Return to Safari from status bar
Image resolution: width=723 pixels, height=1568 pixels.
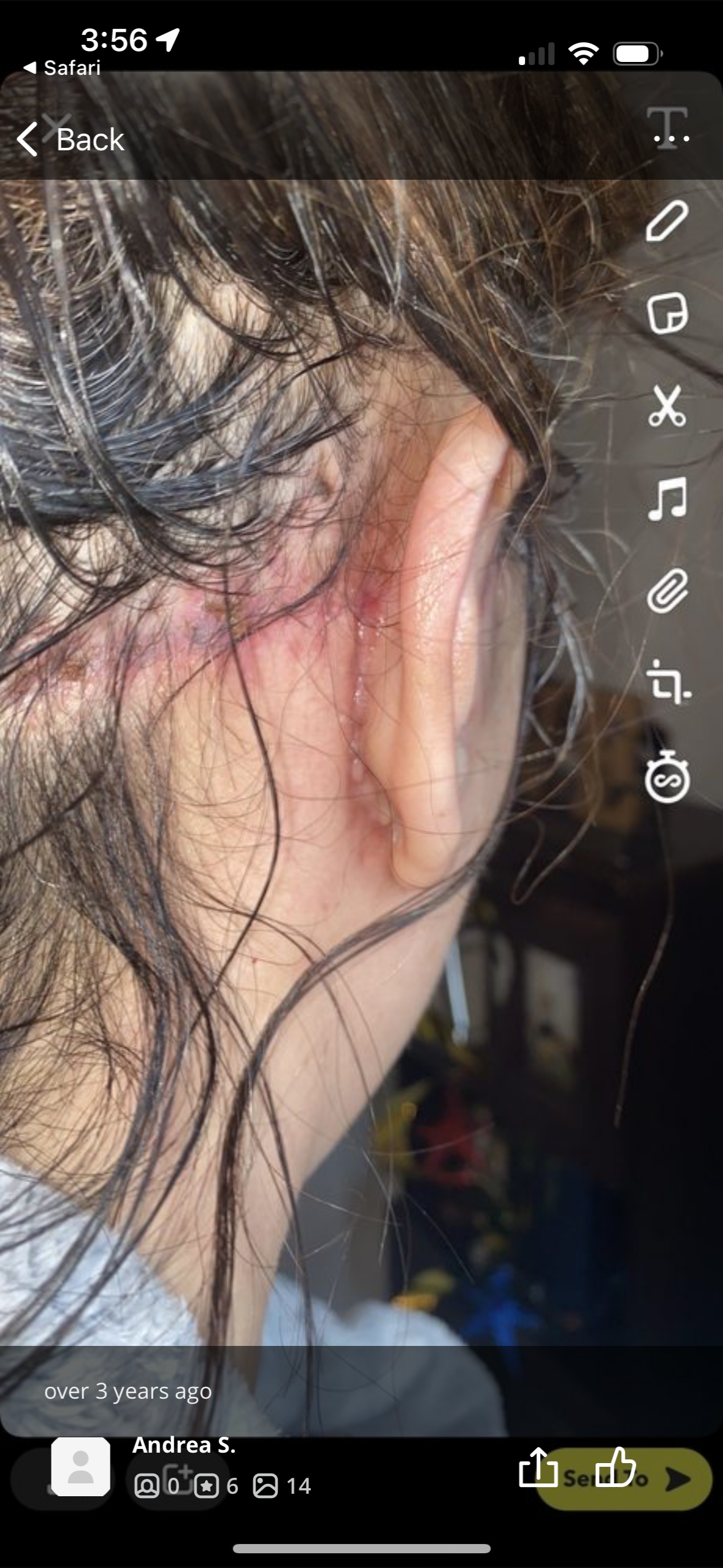(x=61, y=67)
